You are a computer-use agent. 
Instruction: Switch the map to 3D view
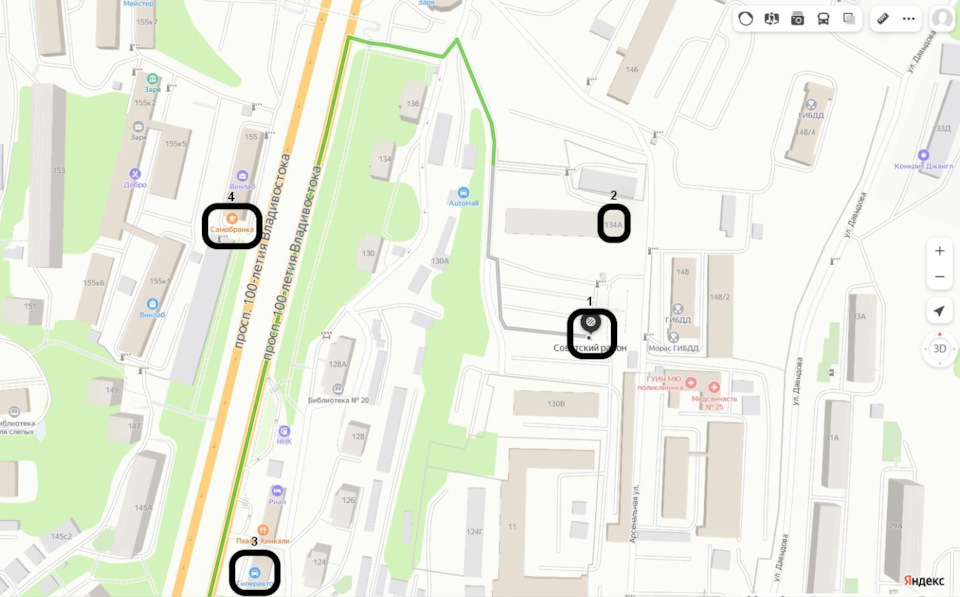click(x=939, y=349)
